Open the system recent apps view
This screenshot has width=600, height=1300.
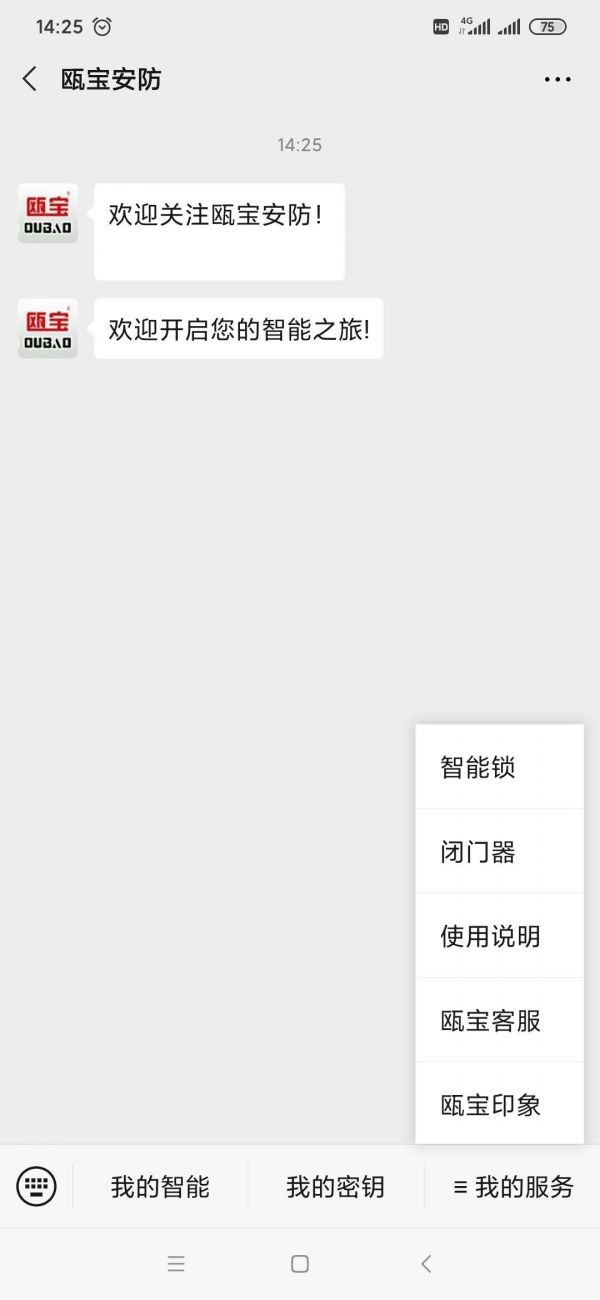click(176, 1264)
